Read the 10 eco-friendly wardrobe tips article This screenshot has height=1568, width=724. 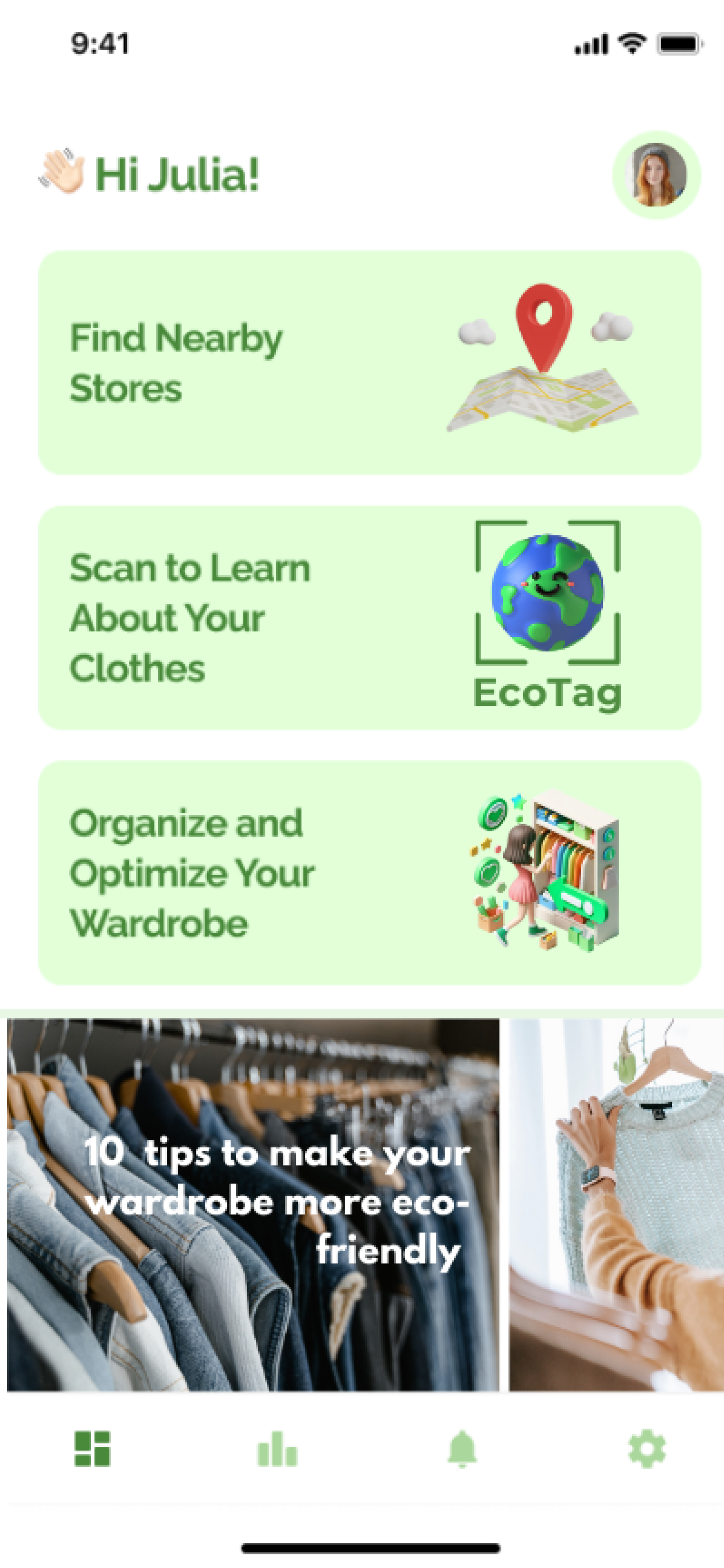(x=253, y=1204)
